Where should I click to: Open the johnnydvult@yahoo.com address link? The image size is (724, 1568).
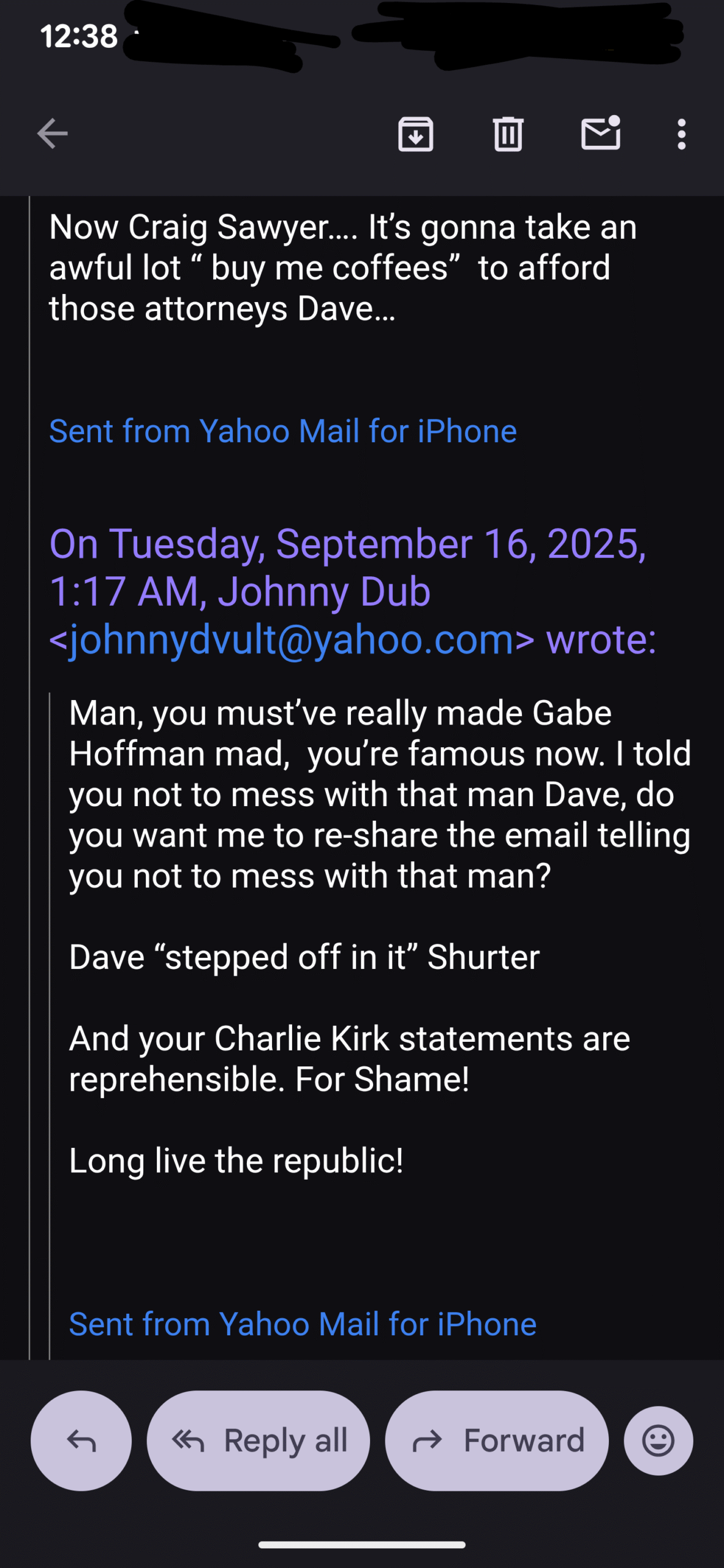[292, 640]
